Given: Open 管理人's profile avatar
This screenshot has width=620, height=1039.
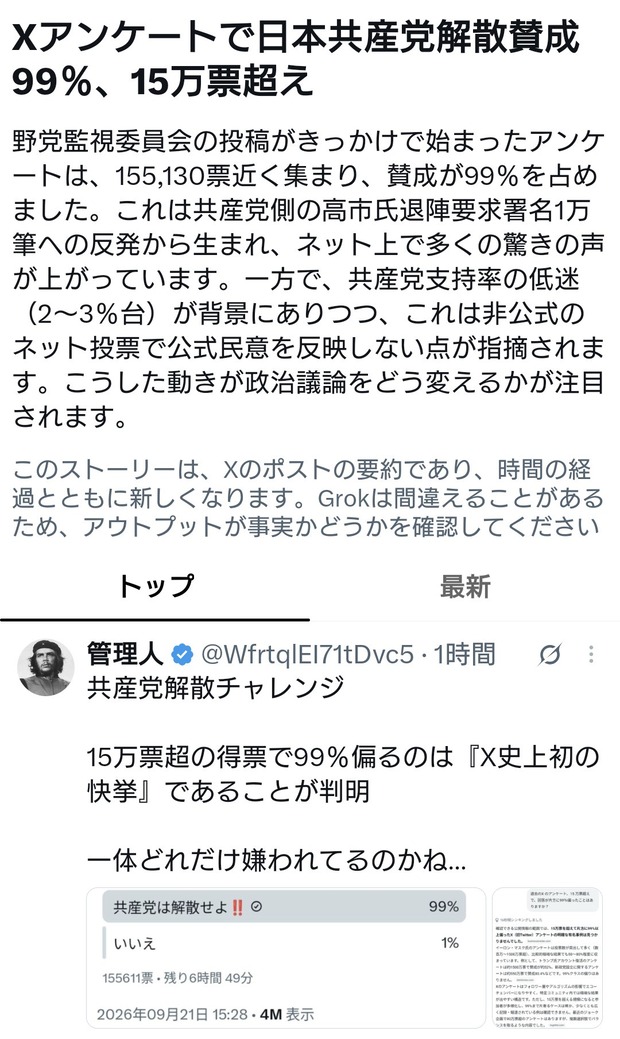Looking at the screenshot, I should [46, 667].
